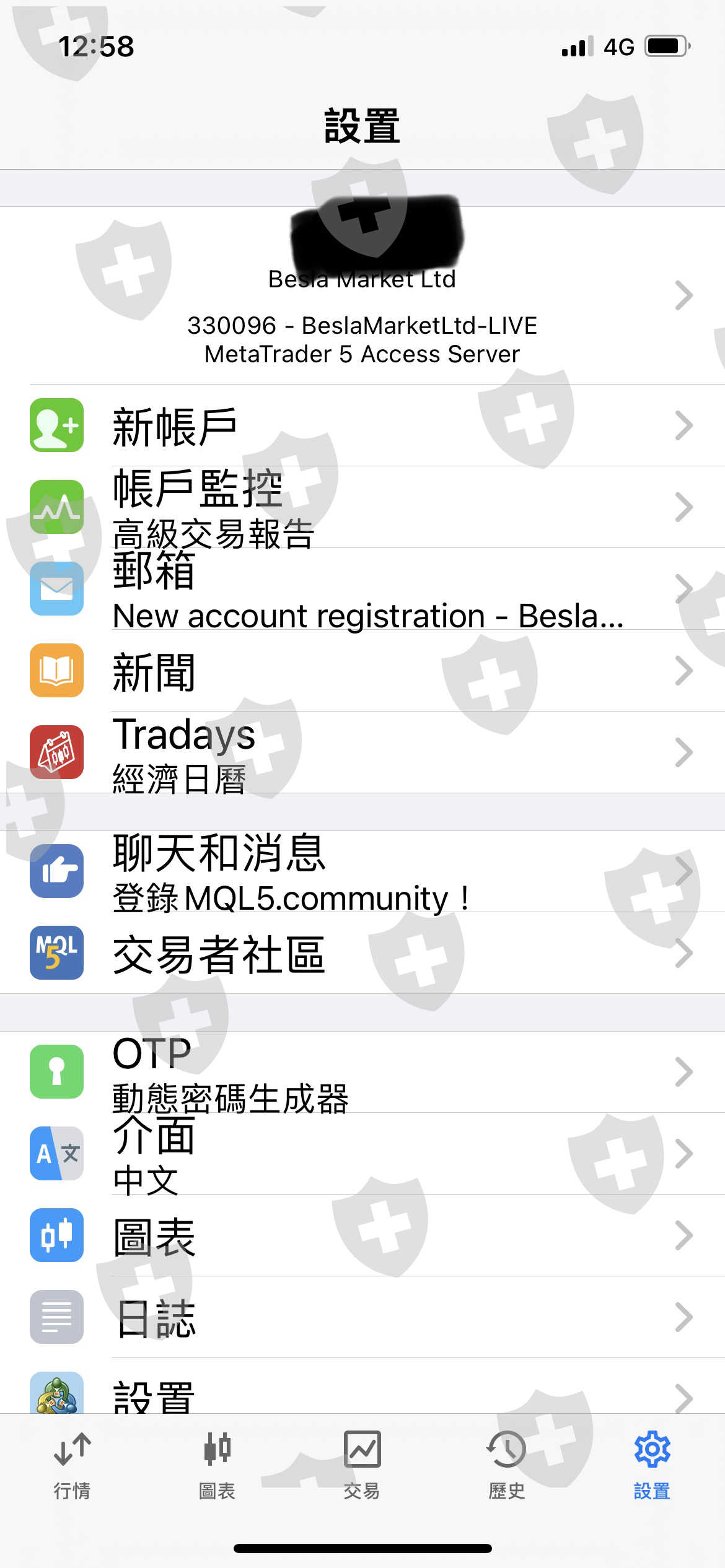Viewport: 725px width, 1568px height.
Task: Open the 郵箱 mailbox row
Action: click(362, 589)
